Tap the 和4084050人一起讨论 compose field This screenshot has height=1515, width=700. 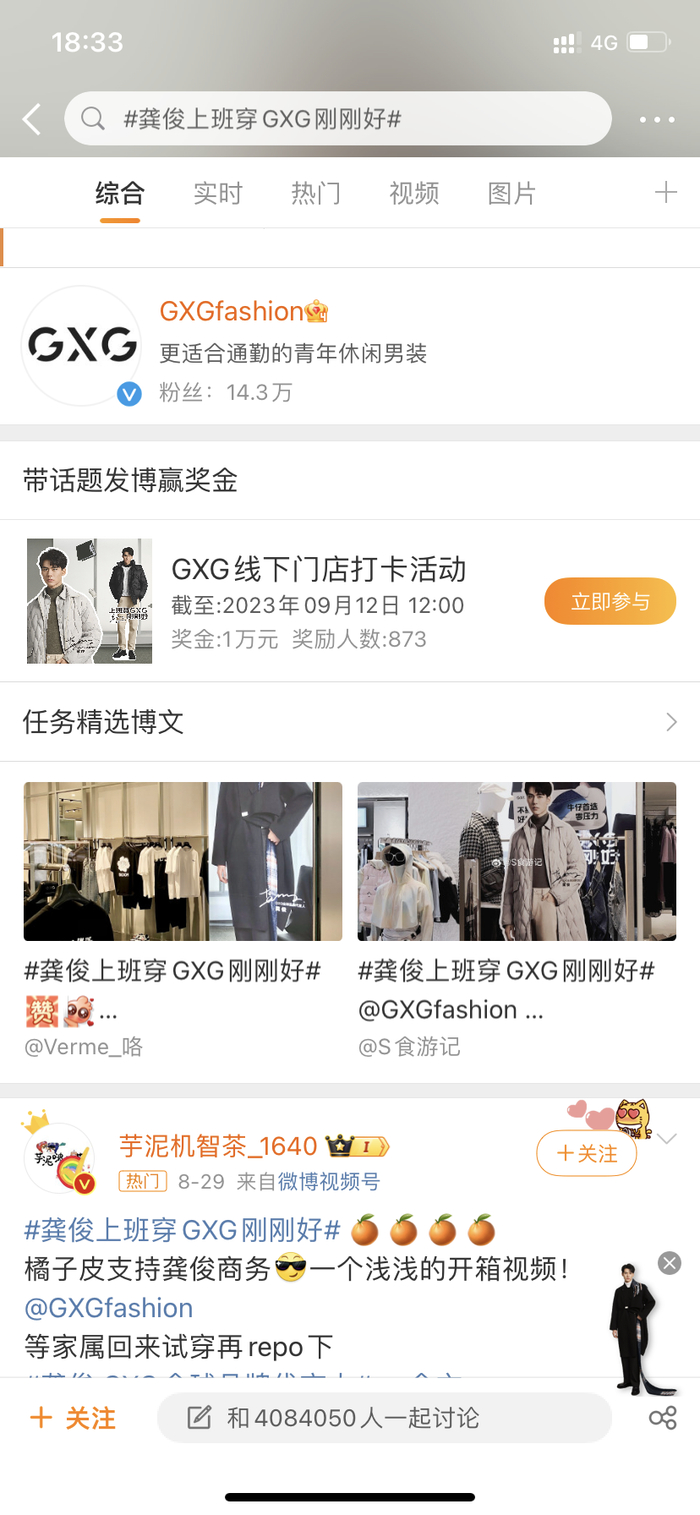pyautogui.click(x=384, y=1418)
